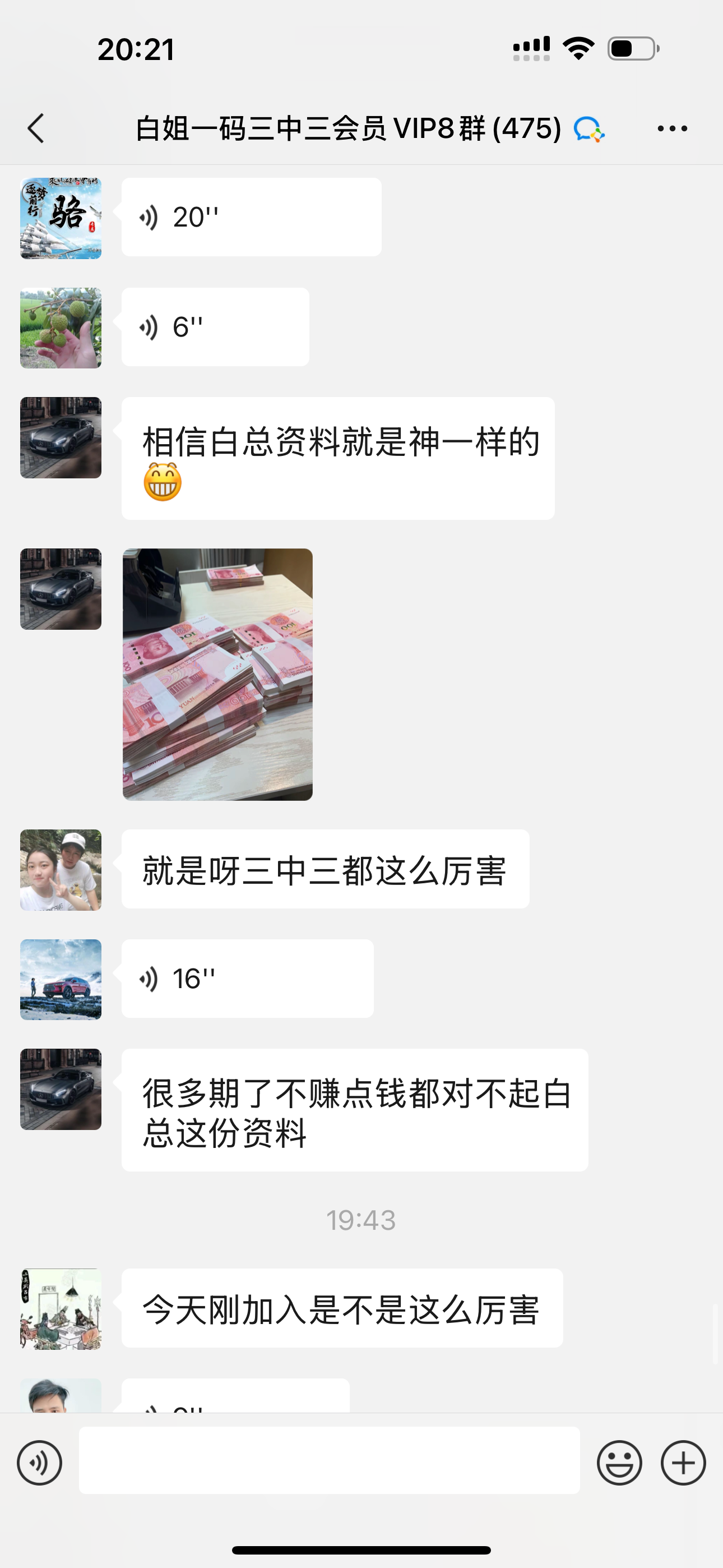The width and height of the screenshot is (723, 1568).
Task: Play the 16-second voice message
Action: pos(247,979)
